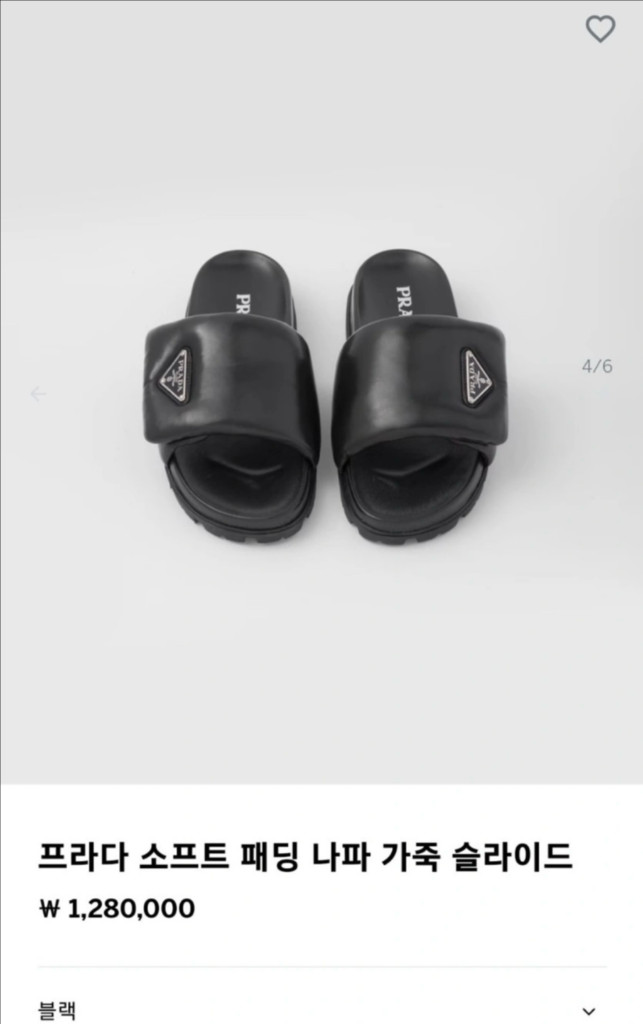
Task: Go to the previous product image
Action: click(38, 394)
